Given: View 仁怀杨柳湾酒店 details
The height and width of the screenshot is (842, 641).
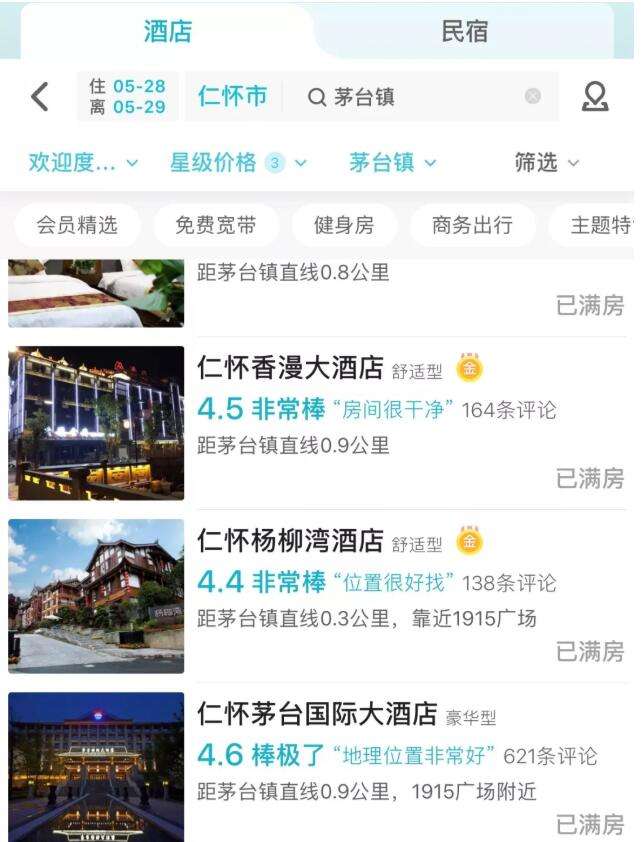Looking at the screenshot, I should pos(290,541).
